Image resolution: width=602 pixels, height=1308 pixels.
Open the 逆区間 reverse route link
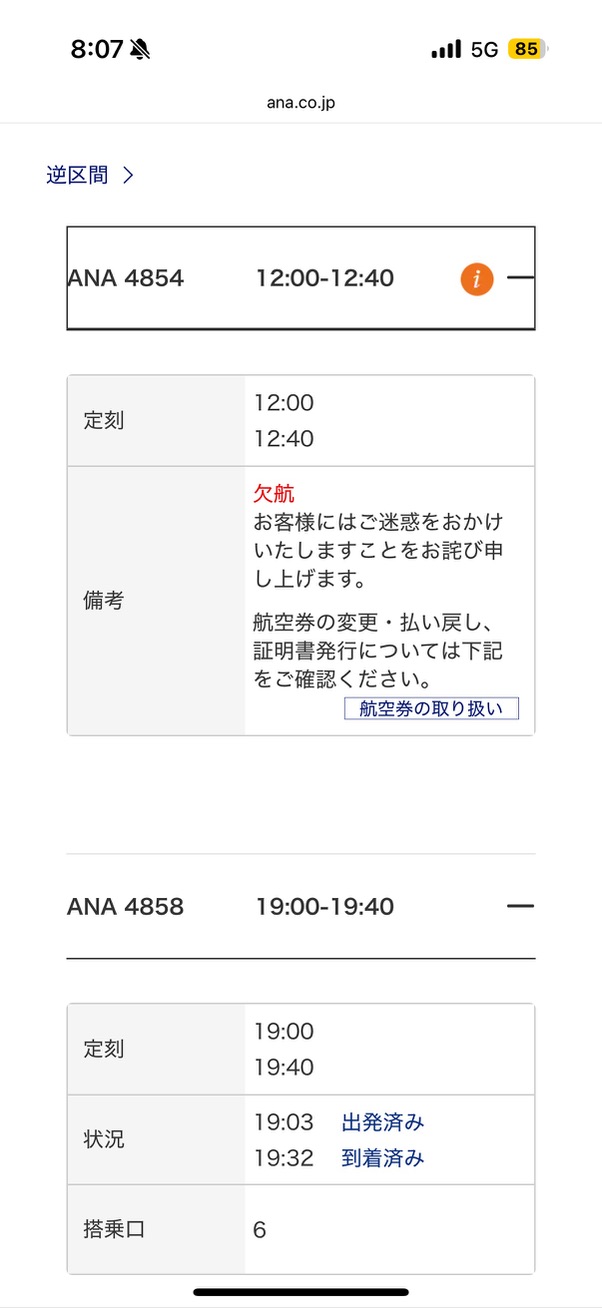(x=89, y=175)
